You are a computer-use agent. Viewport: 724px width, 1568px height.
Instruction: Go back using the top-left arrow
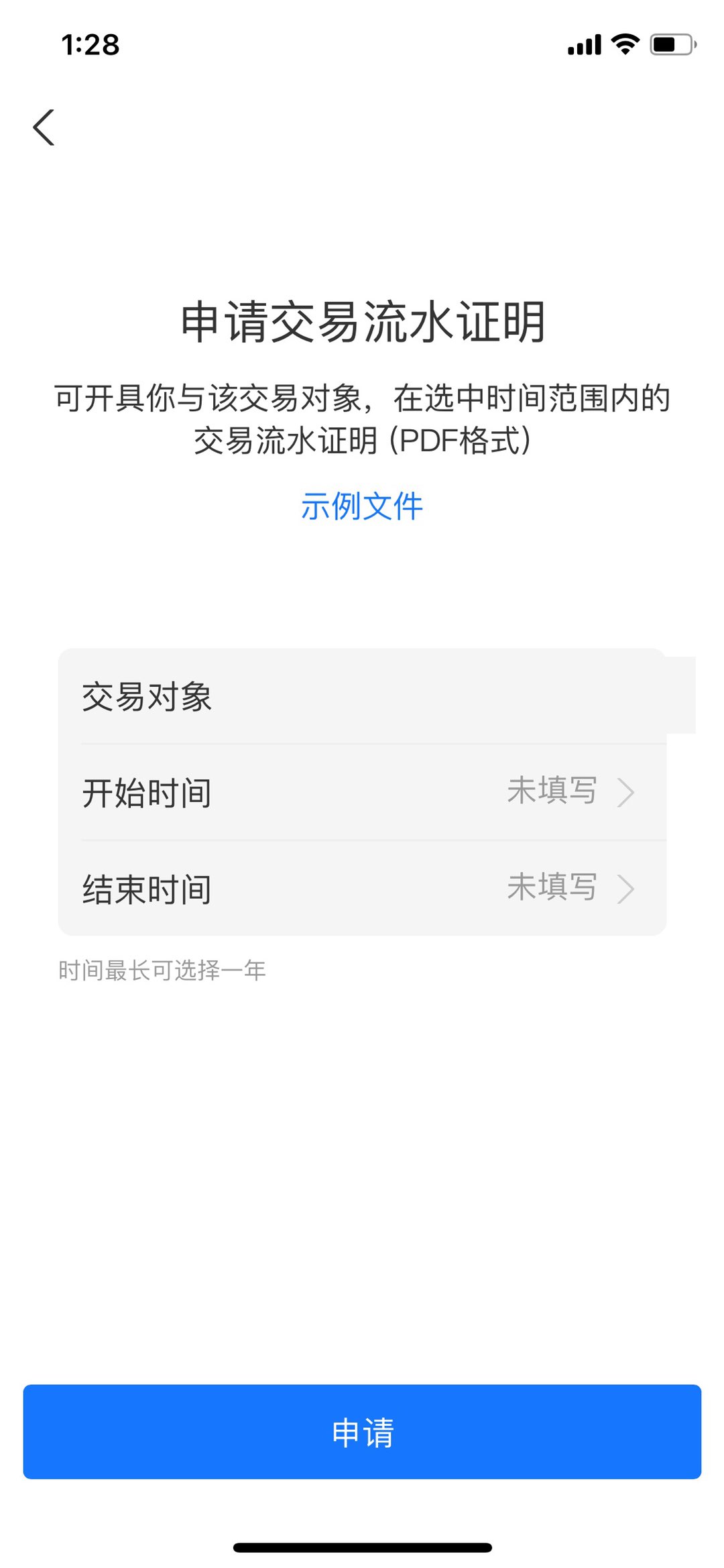pos(44,127)
